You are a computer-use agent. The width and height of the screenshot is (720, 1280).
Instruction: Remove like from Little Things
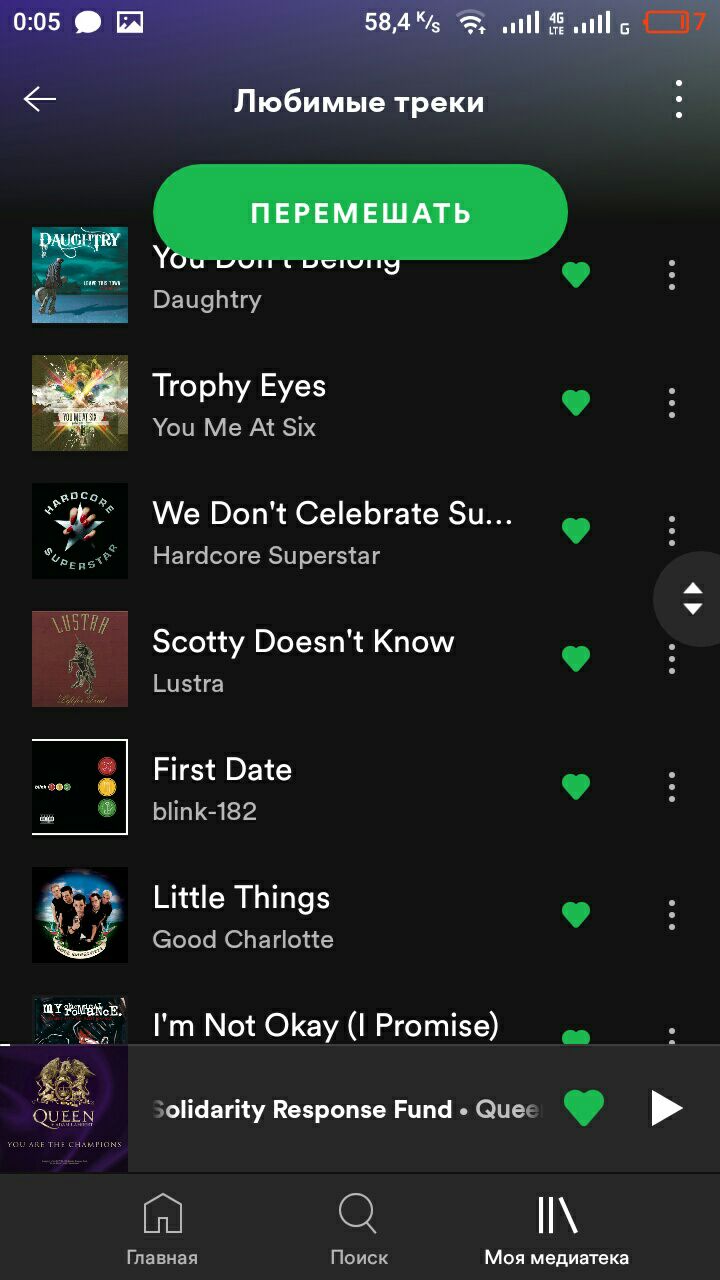(576, 915)
